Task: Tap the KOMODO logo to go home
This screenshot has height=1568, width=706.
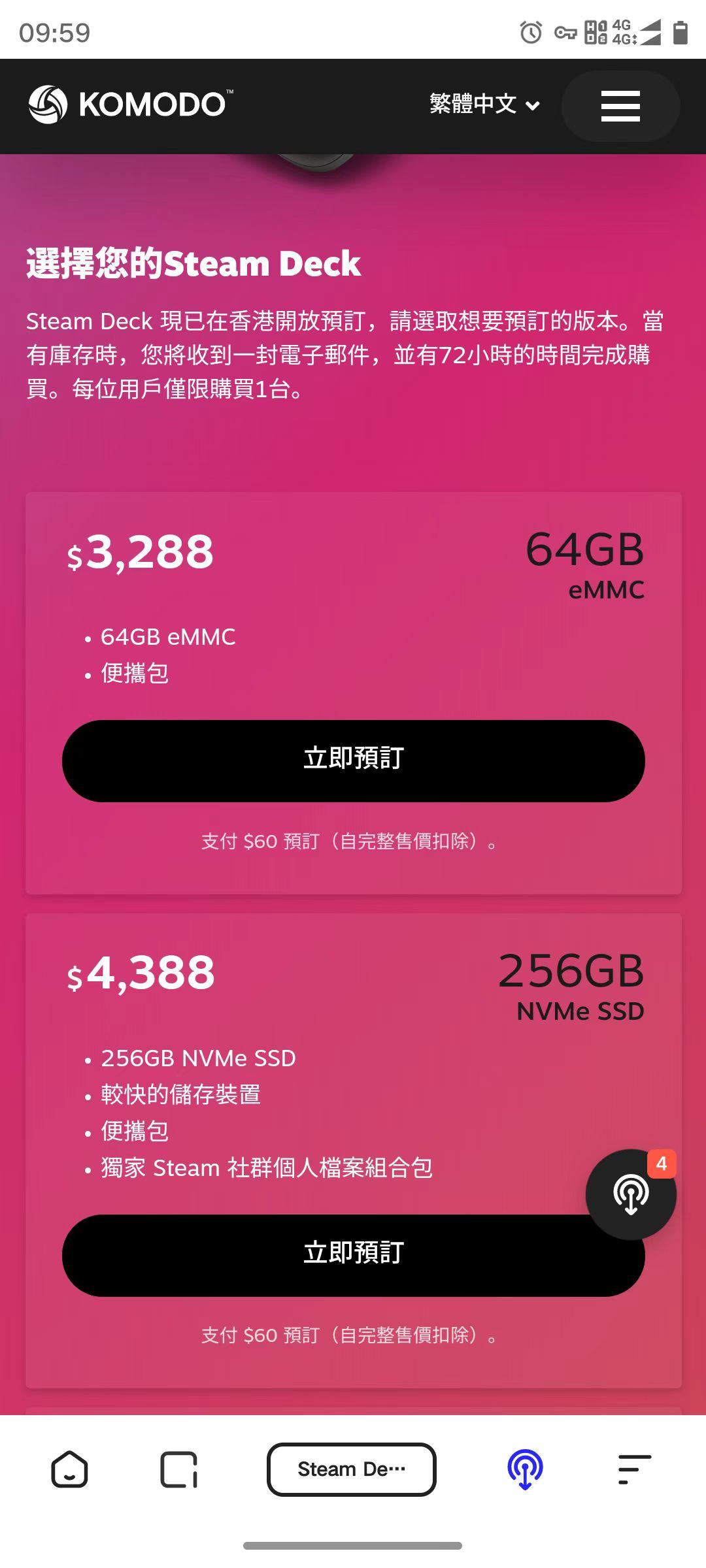Action: (x=131, y=105)
